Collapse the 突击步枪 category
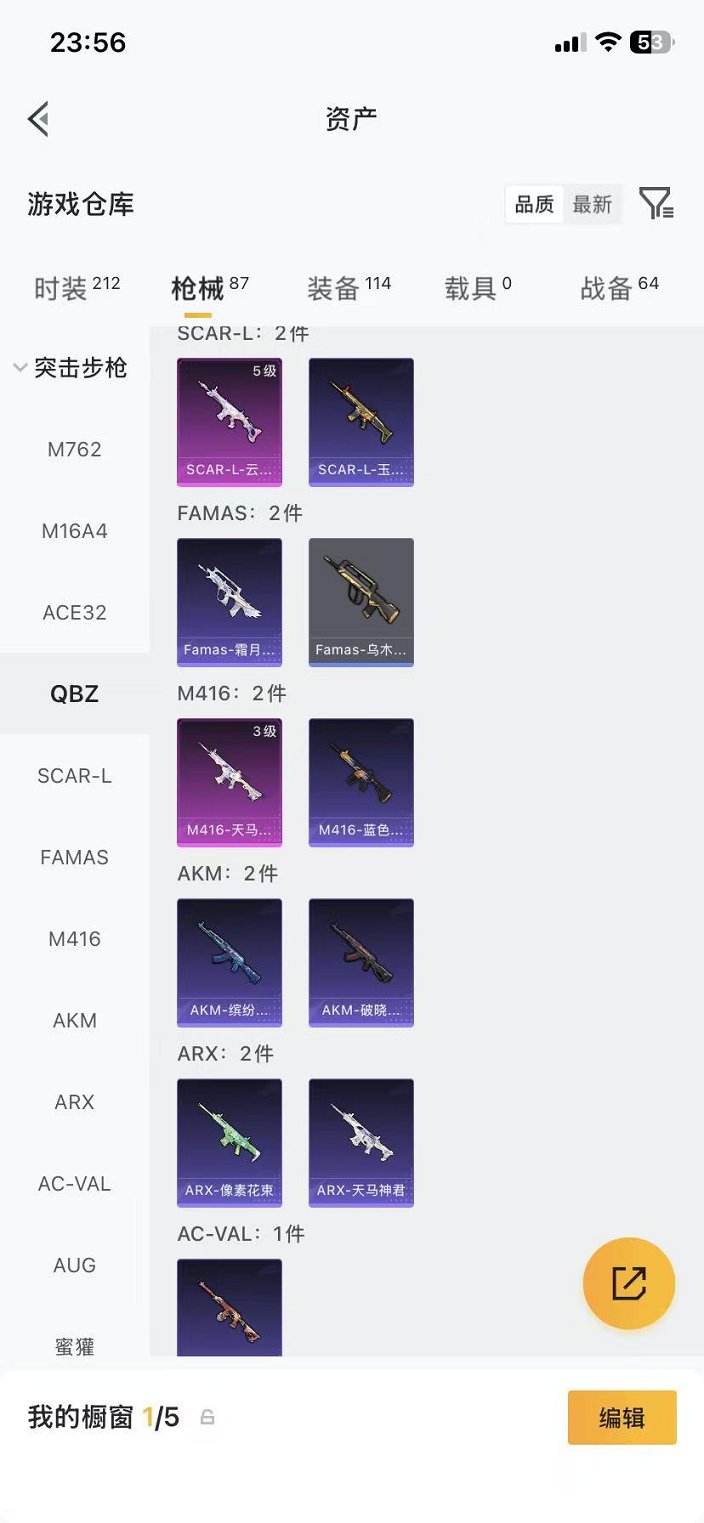The width and height of the screenshot is (704, 1523). 70,368
